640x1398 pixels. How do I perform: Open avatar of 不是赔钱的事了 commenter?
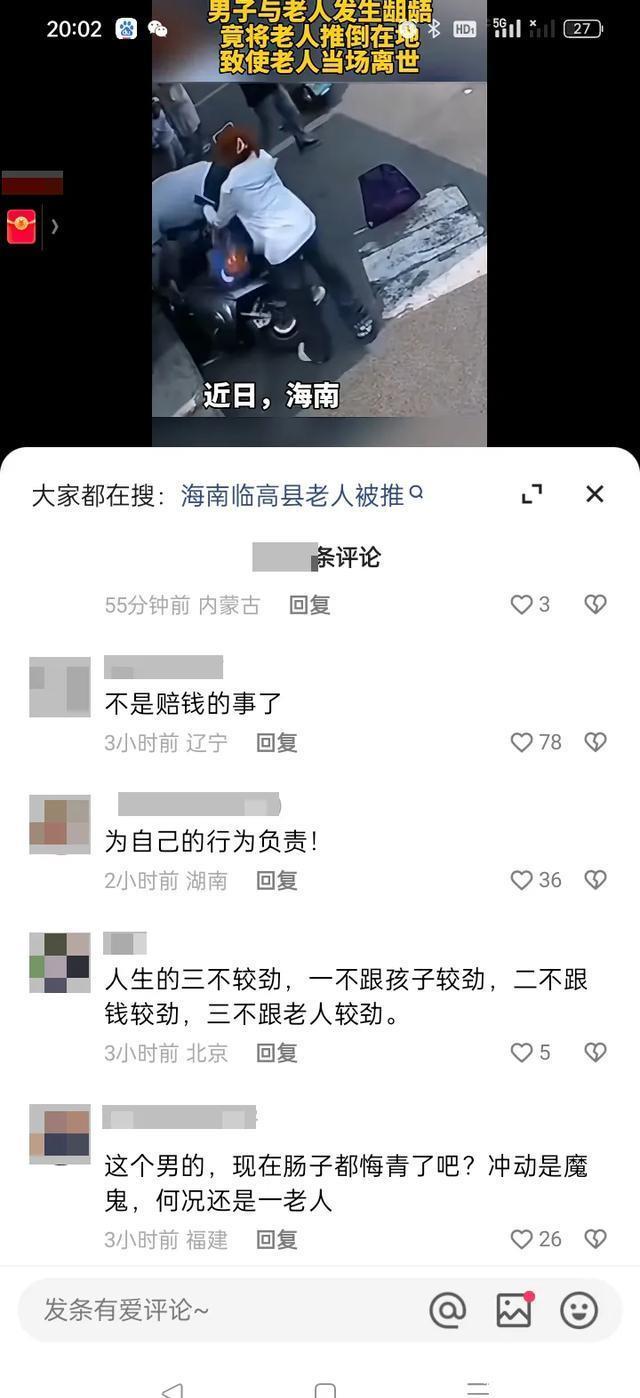point(59,687)
